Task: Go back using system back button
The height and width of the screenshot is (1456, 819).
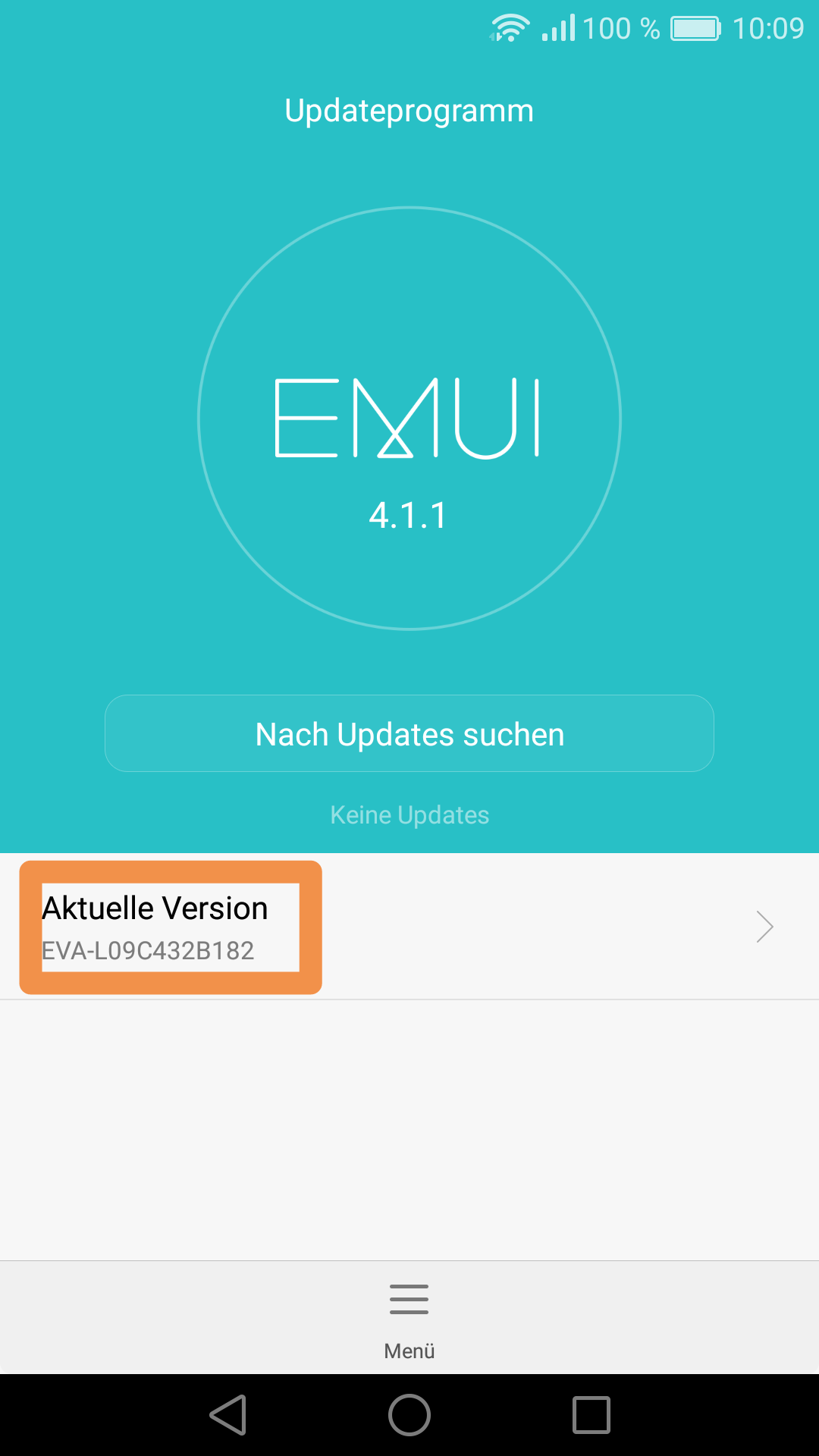Action: tap(228, 1415)
